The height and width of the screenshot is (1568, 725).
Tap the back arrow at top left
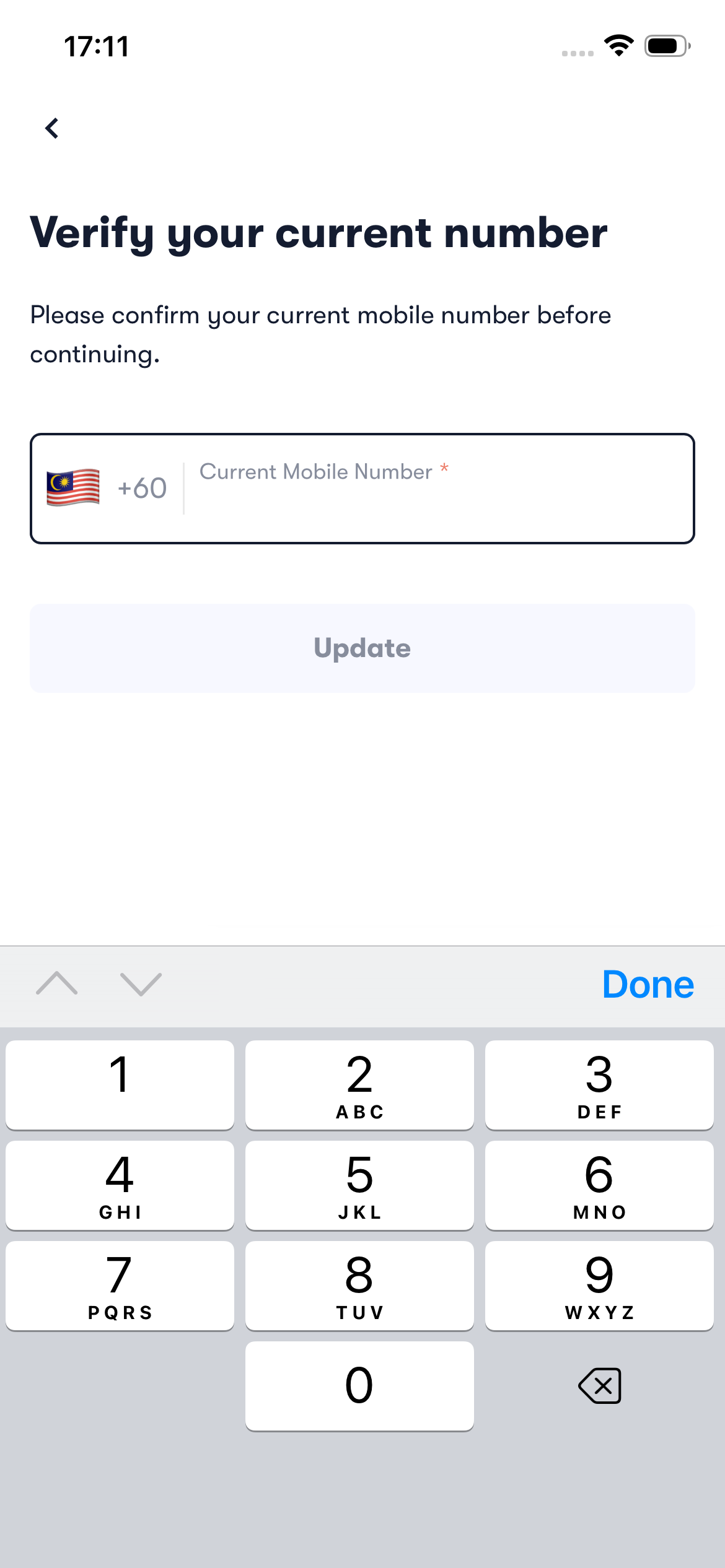52,128
